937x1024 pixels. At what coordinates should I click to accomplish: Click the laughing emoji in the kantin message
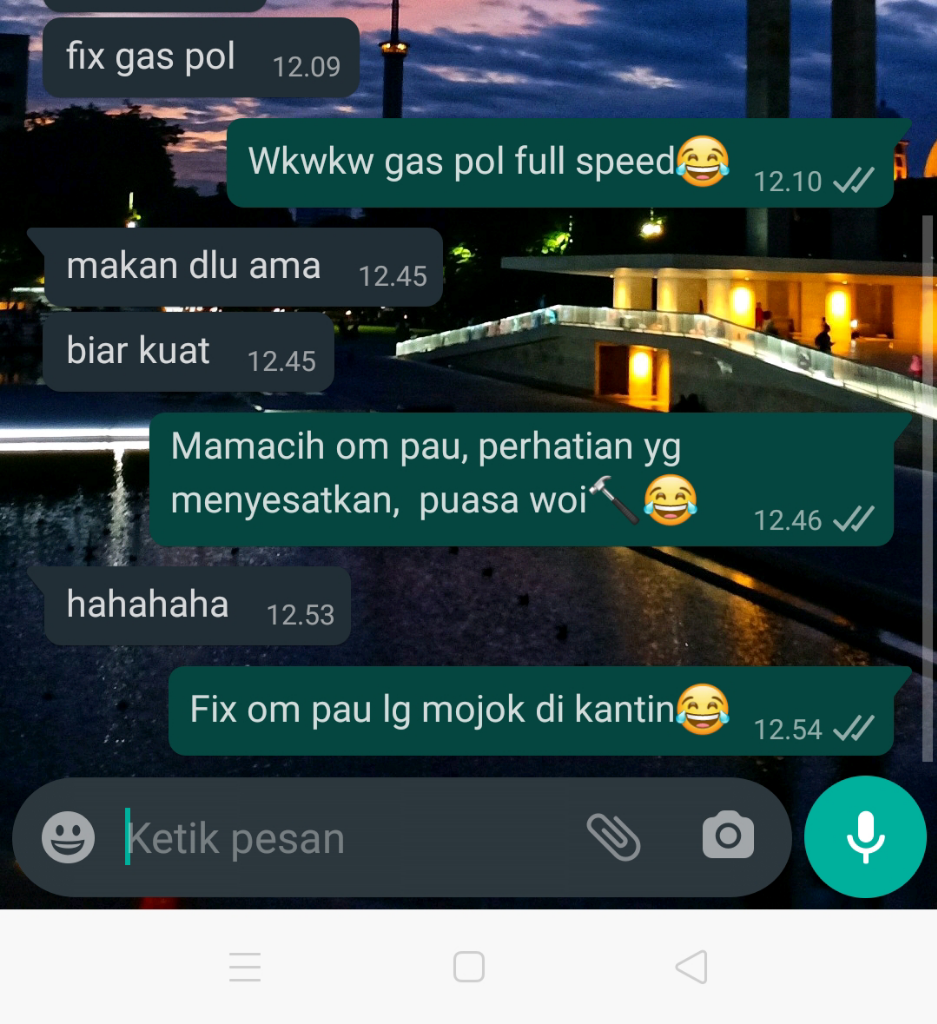pyautogui.click(x=702, y=711)
